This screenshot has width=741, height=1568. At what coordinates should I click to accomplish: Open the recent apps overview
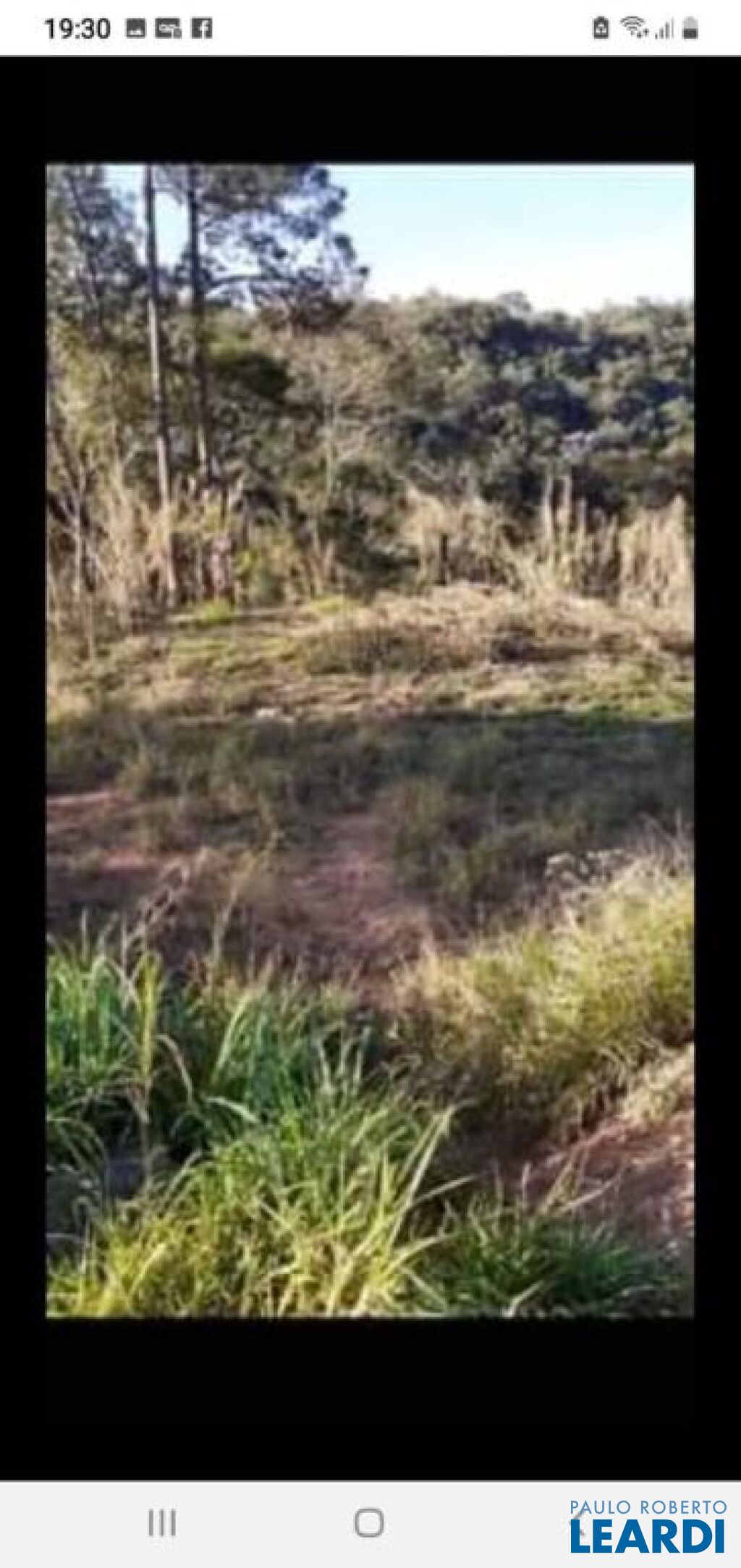162,1522
